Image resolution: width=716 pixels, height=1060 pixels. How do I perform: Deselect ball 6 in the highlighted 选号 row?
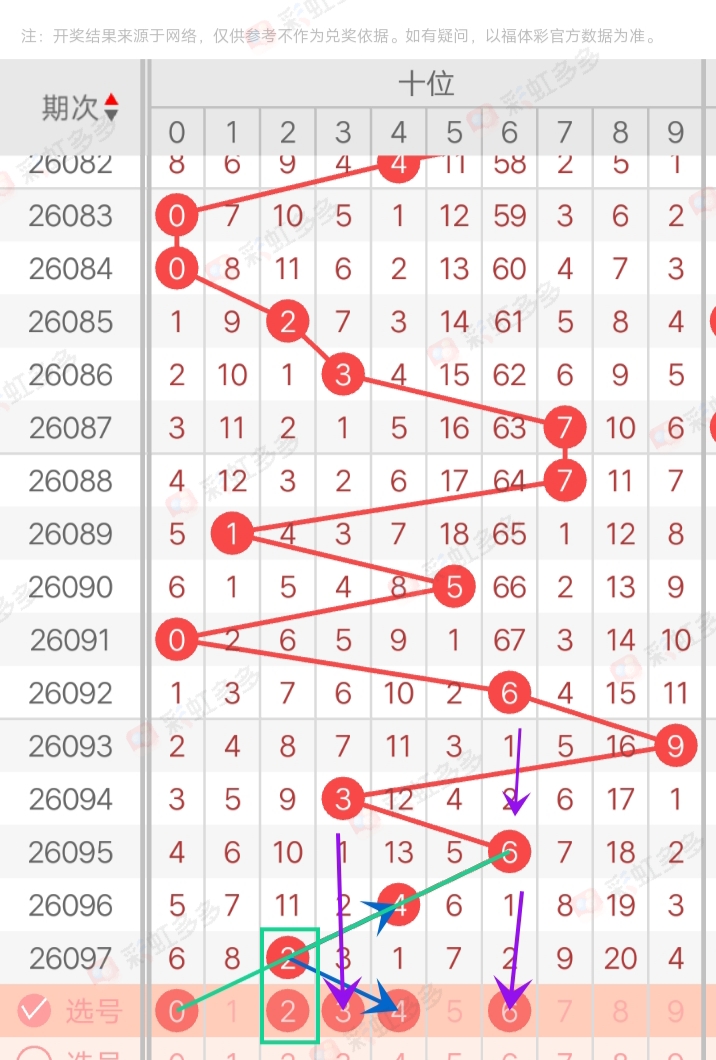point(510,1011)
